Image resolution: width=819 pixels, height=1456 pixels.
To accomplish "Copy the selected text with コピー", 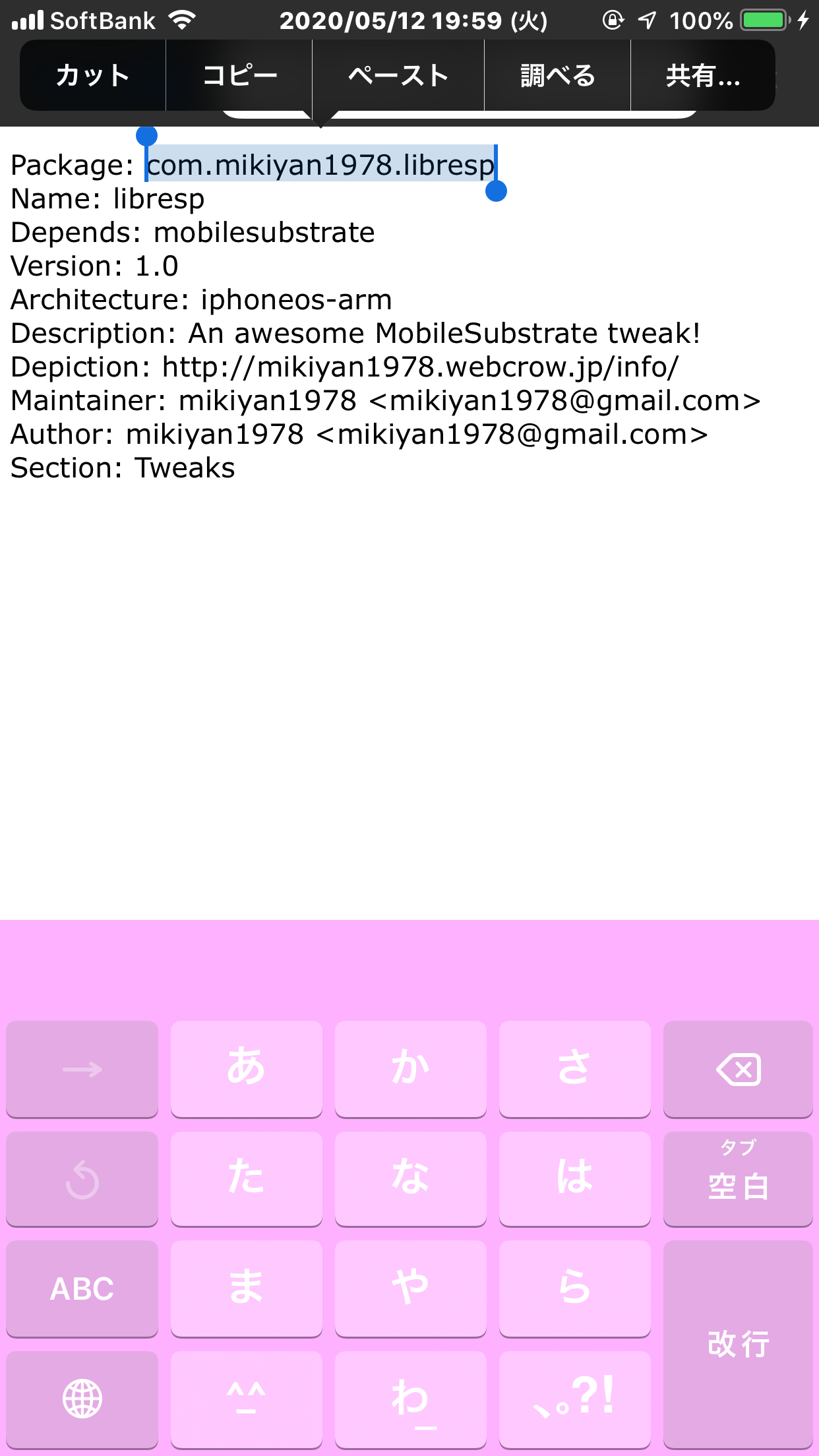I will [x=239, y=75].
